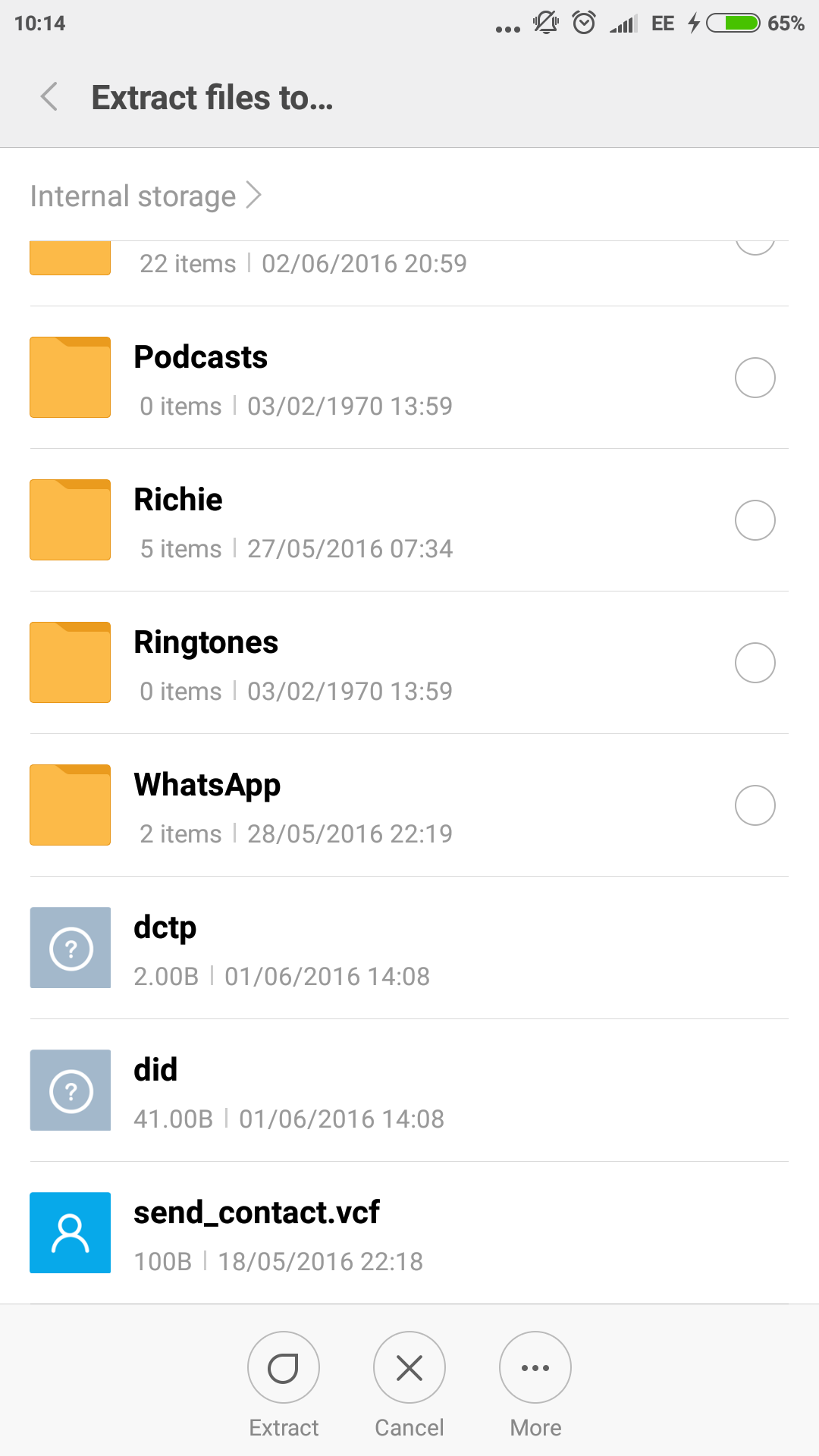Tap the did file row
Screen dimensions: 819x1456
pos(409,1090)
